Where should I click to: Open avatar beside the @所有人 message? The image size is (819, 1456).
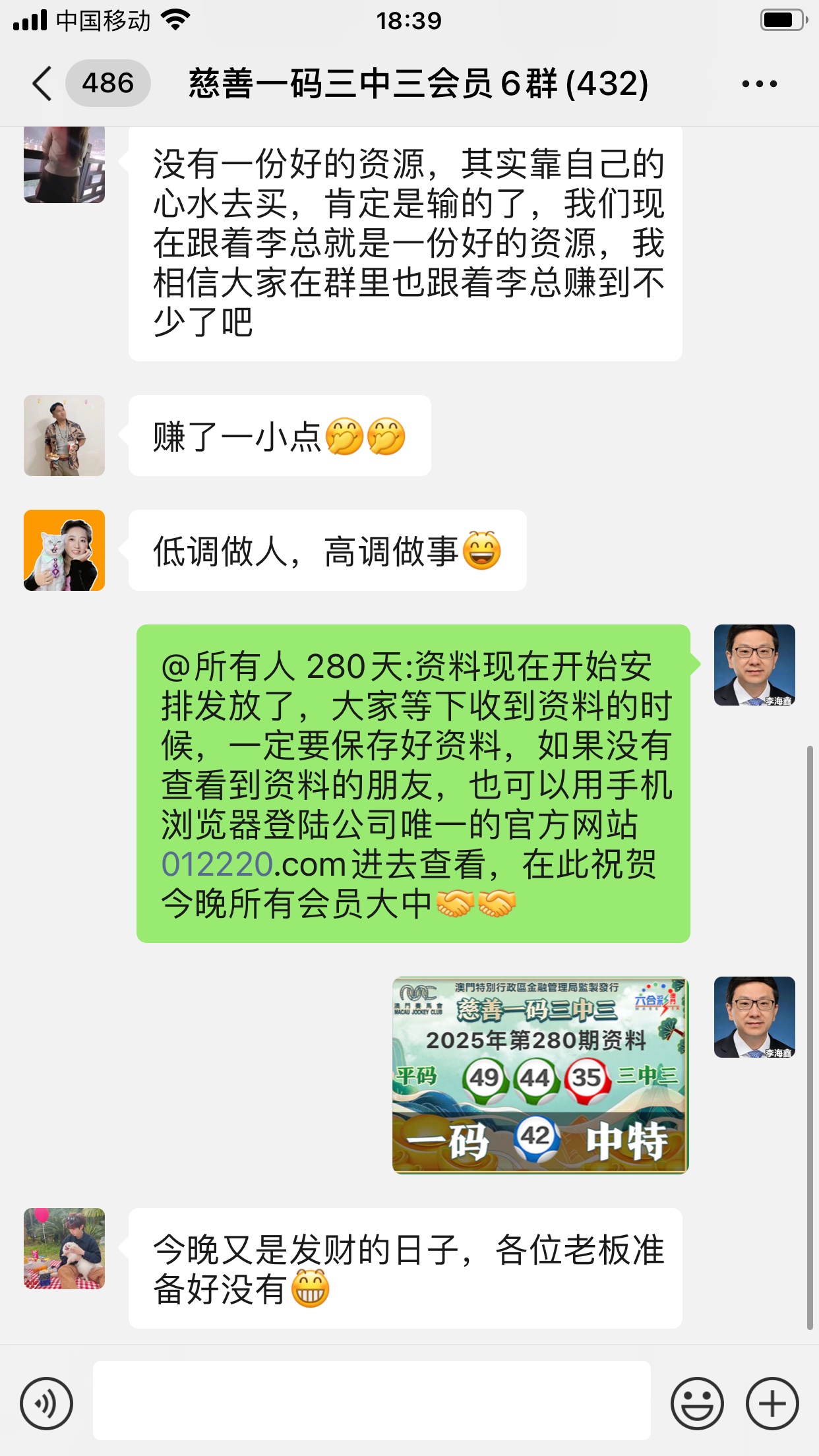point(754,665)
